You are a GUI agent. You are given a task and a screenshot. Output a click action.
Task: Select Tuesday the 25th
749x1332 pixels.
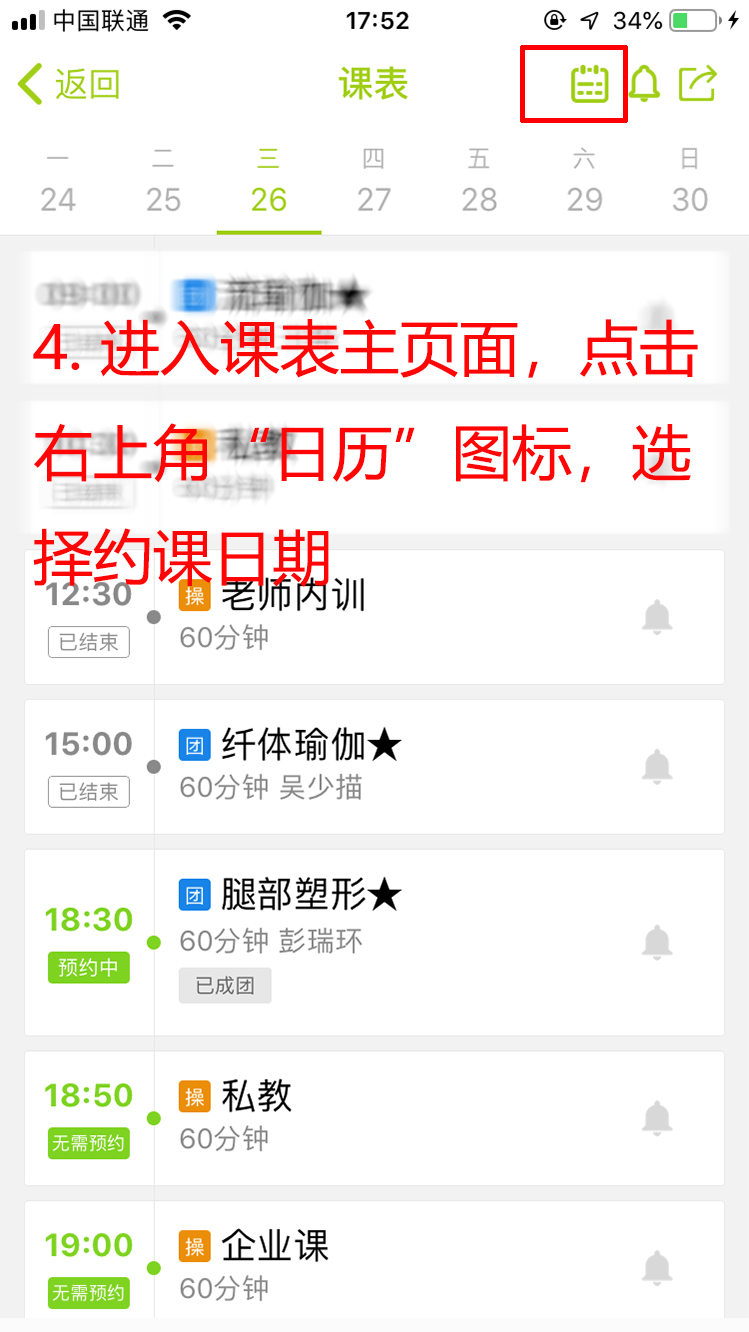click(x=163, y=182)
